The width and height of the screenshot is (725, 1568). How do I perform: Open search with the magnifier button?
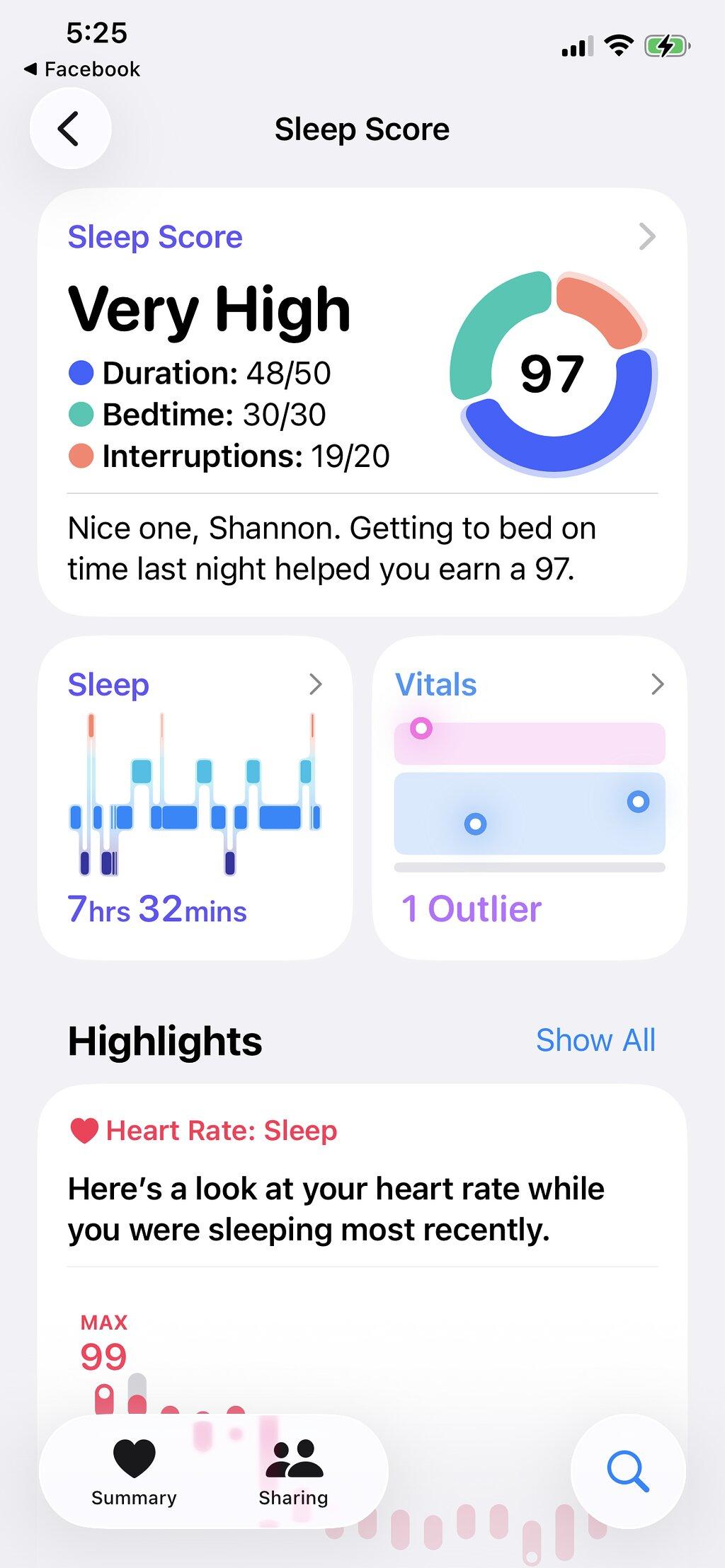[x=628, y=1472]
